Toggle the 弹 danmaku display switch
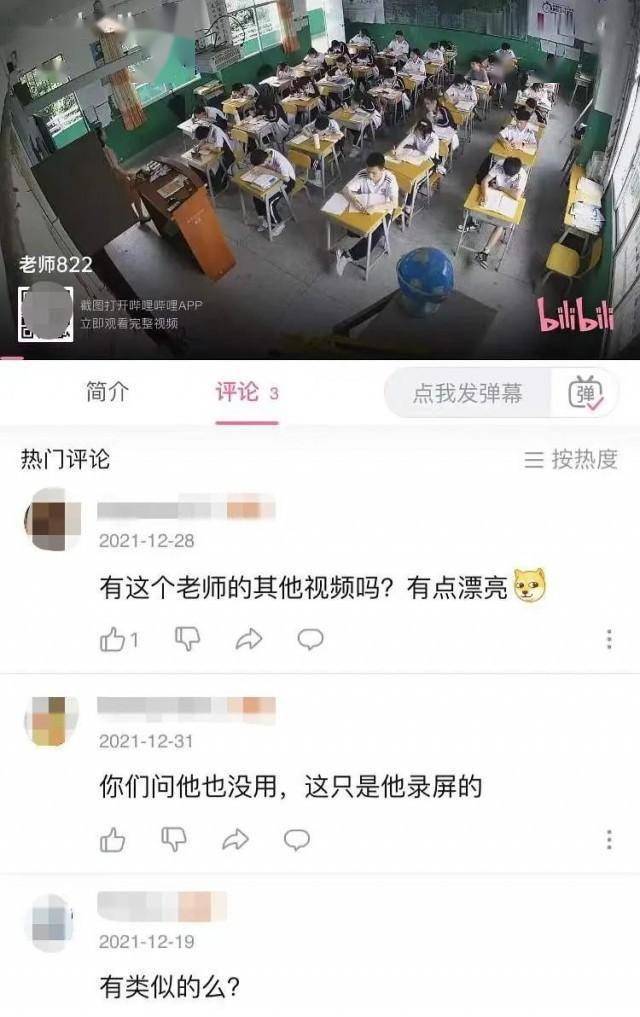The height and width of the screenshot is (1017, 640). click(x=585, y=394)
